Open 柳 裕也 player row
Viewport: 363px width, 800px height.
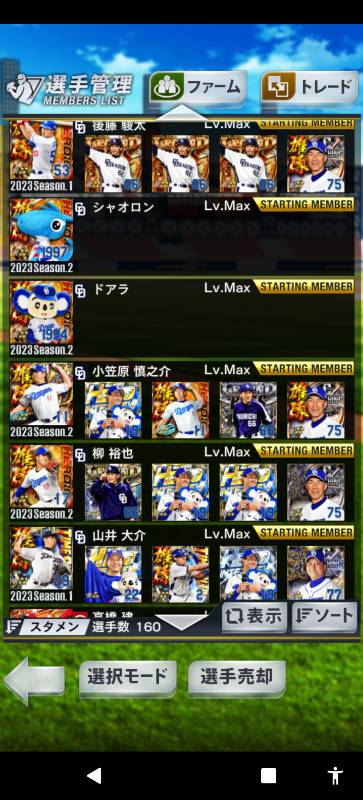coord(182,483)
